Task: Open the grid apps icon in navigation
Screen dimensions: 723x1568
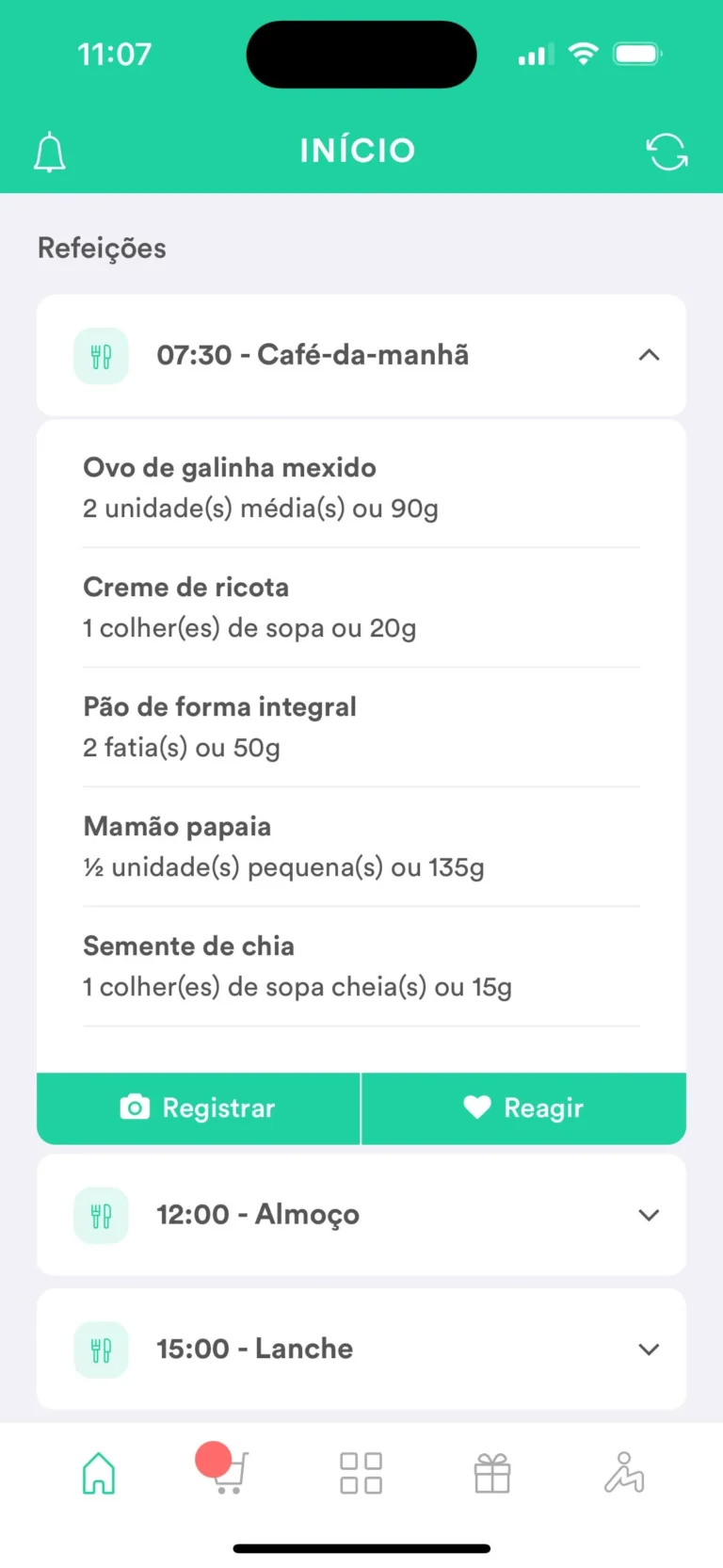Action: coord(360,1474)
